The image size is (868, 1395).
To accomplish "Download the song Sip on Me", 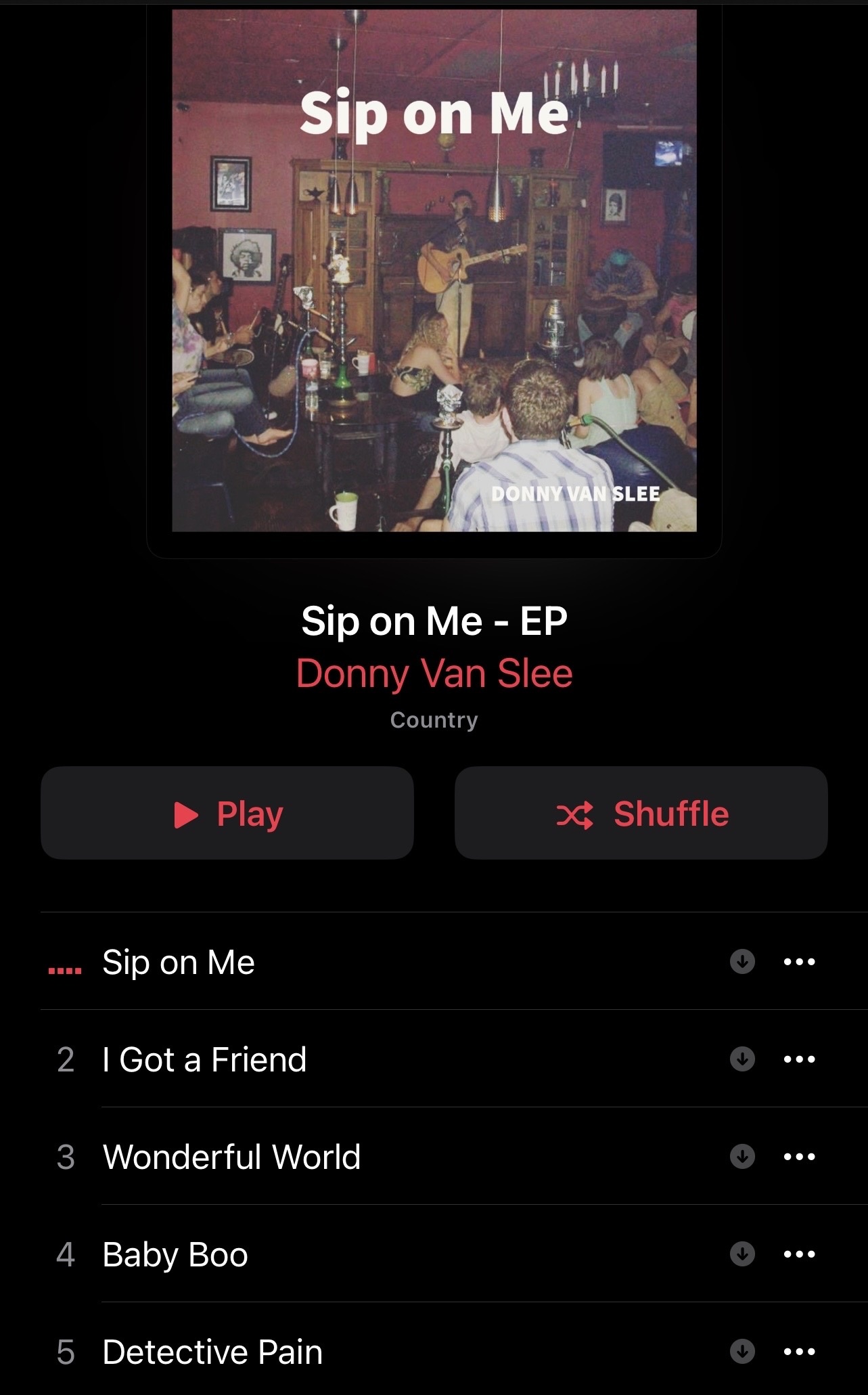I will click(742, 961).
